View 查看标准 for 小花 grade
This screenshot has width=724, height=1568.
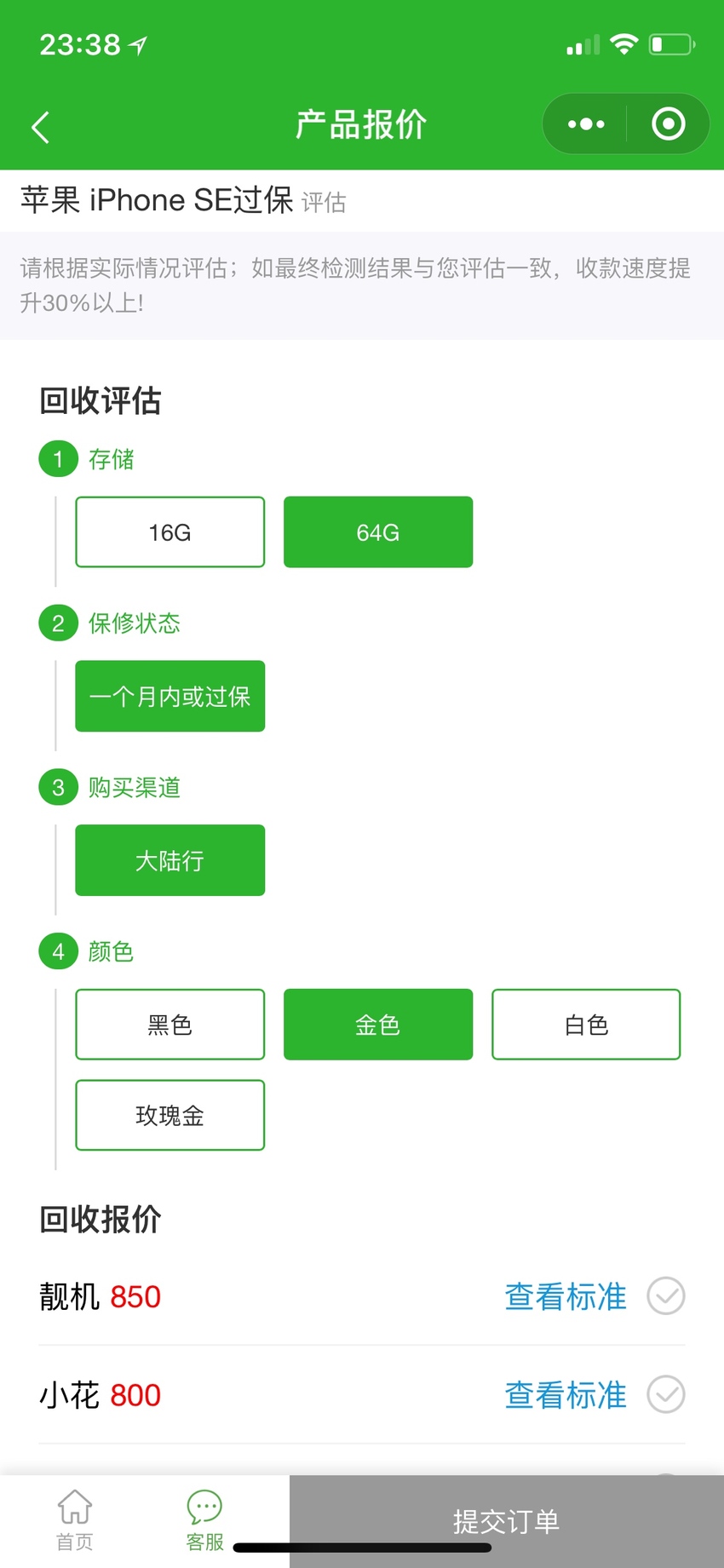(x=566, y=1395)
